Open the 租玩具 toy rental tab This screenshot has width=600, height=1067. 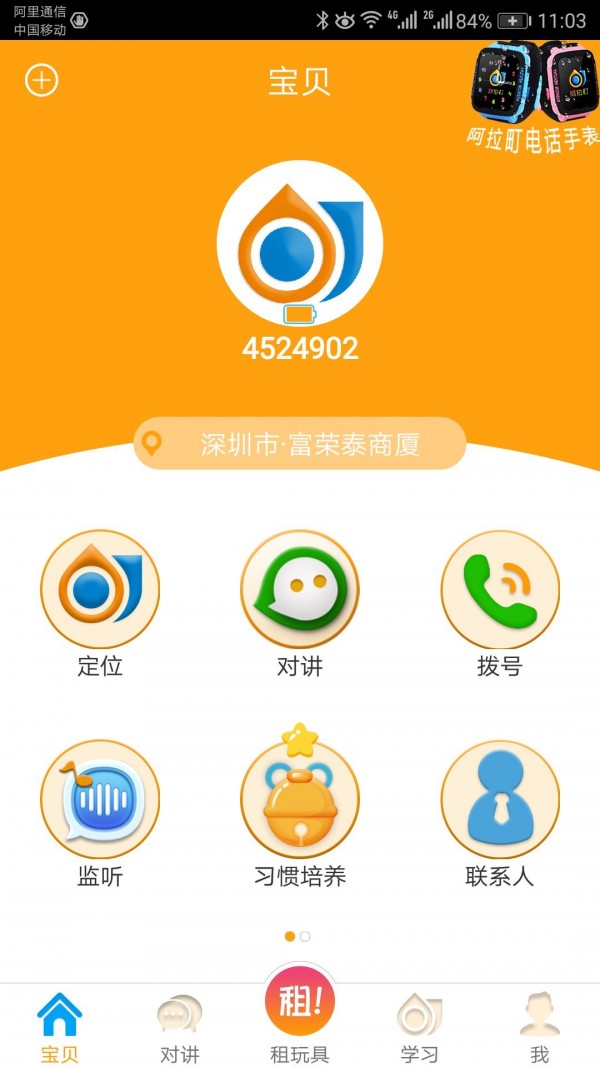point(300,1018)
